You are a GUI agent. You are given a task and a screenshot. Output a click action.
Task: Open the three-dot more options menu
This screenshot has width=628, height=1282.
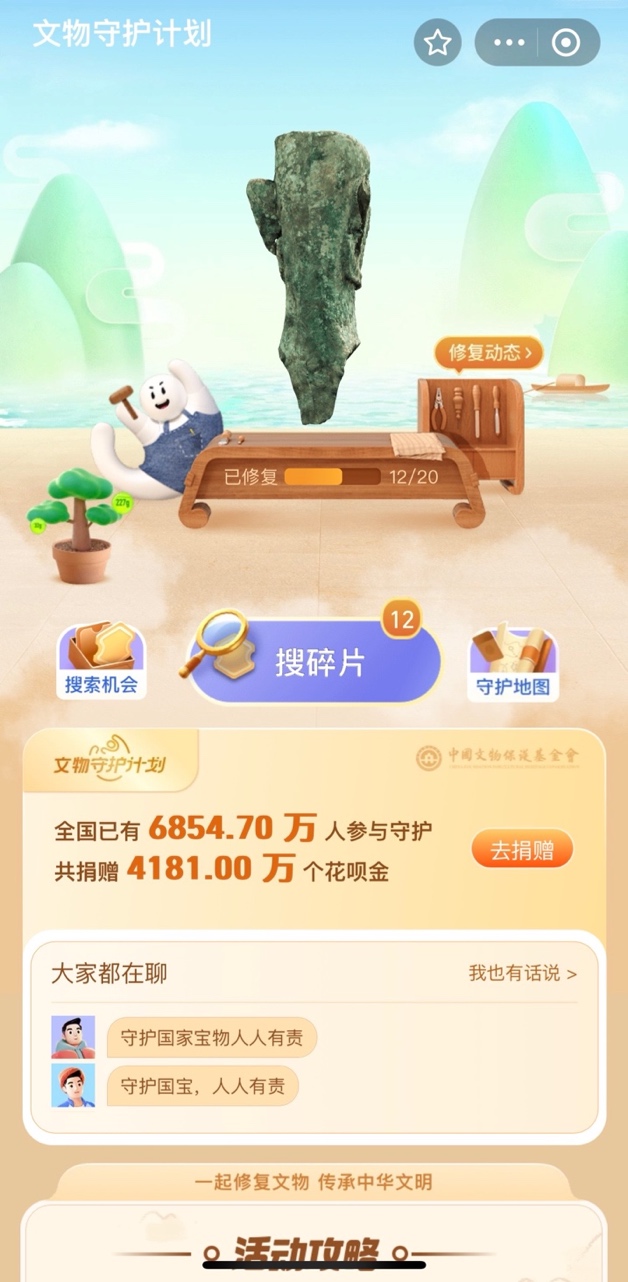(509, 43)
